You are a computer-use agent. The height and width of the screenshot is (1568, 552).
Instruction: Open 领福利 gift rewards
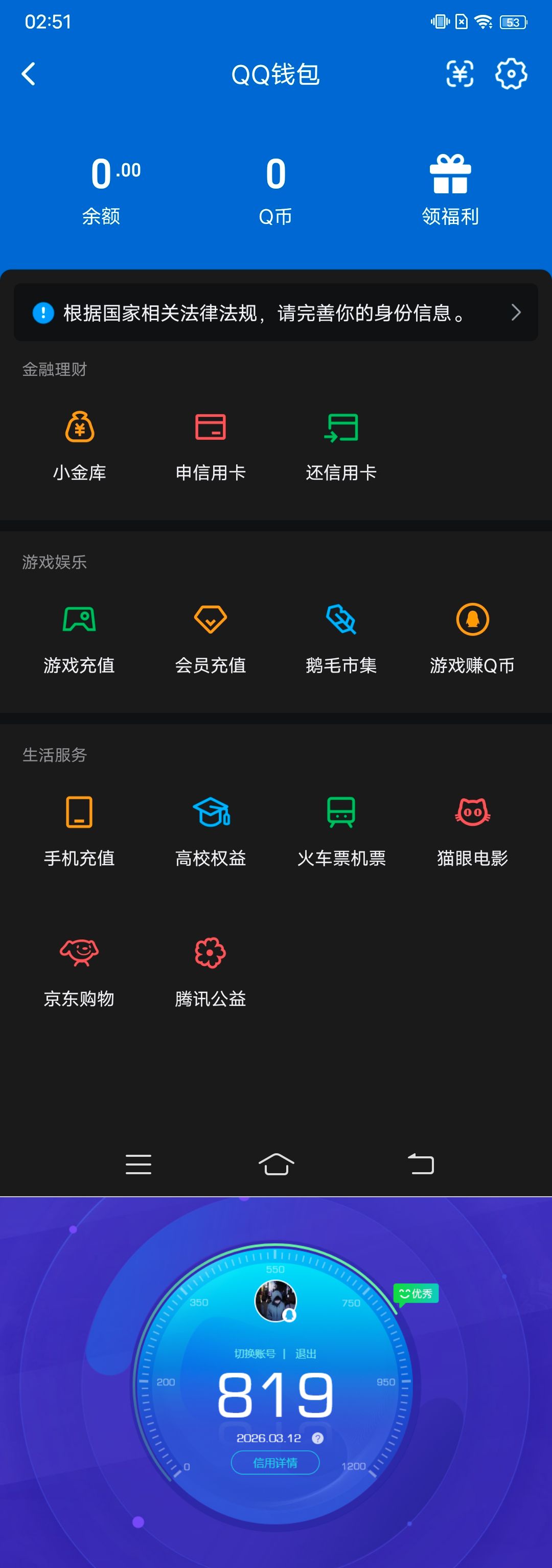(x=450, y=186)
